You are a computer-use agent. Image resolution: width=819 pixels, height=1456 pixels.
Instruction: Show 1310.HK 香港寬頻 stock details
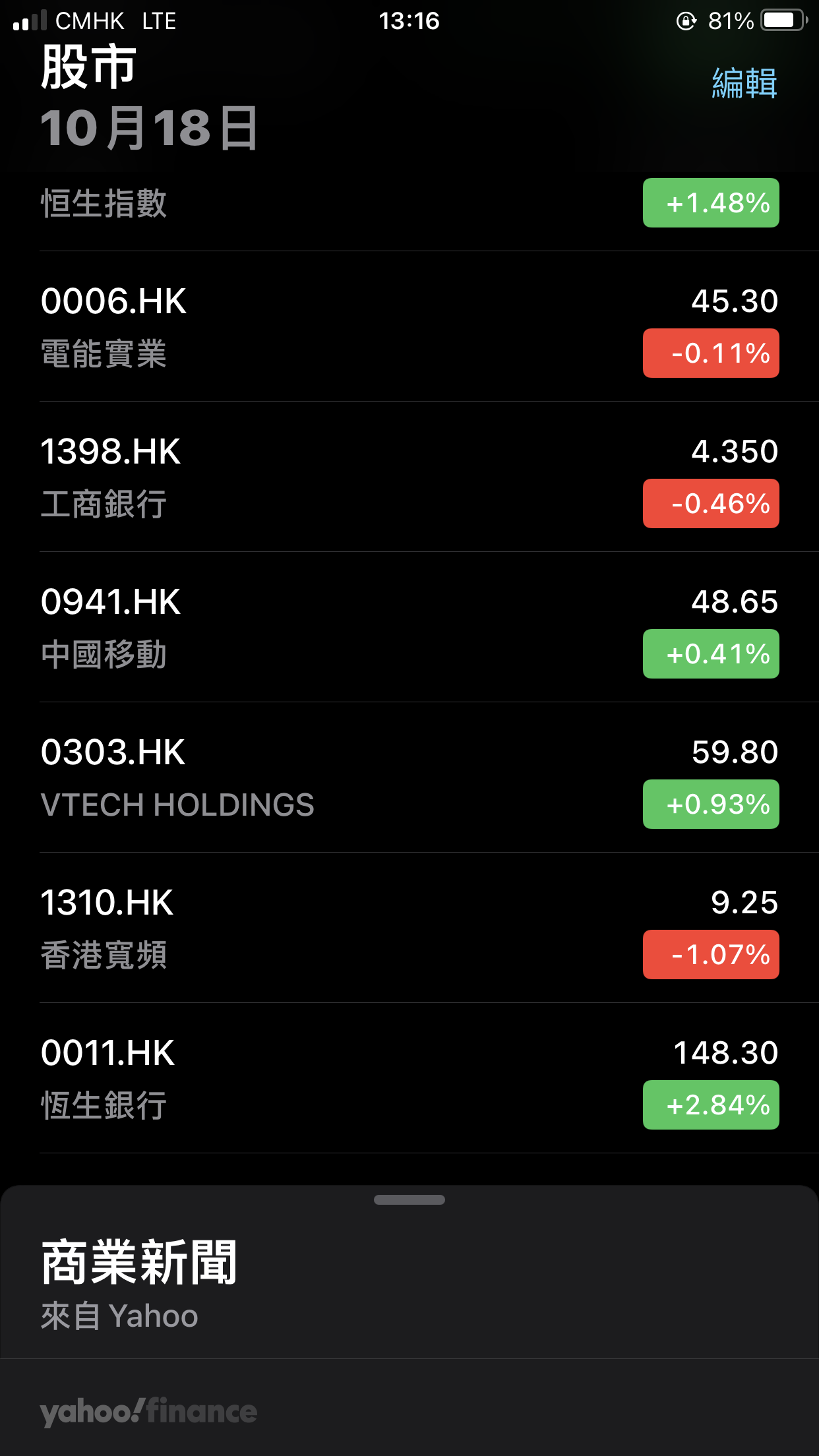(x=264, y=928)
